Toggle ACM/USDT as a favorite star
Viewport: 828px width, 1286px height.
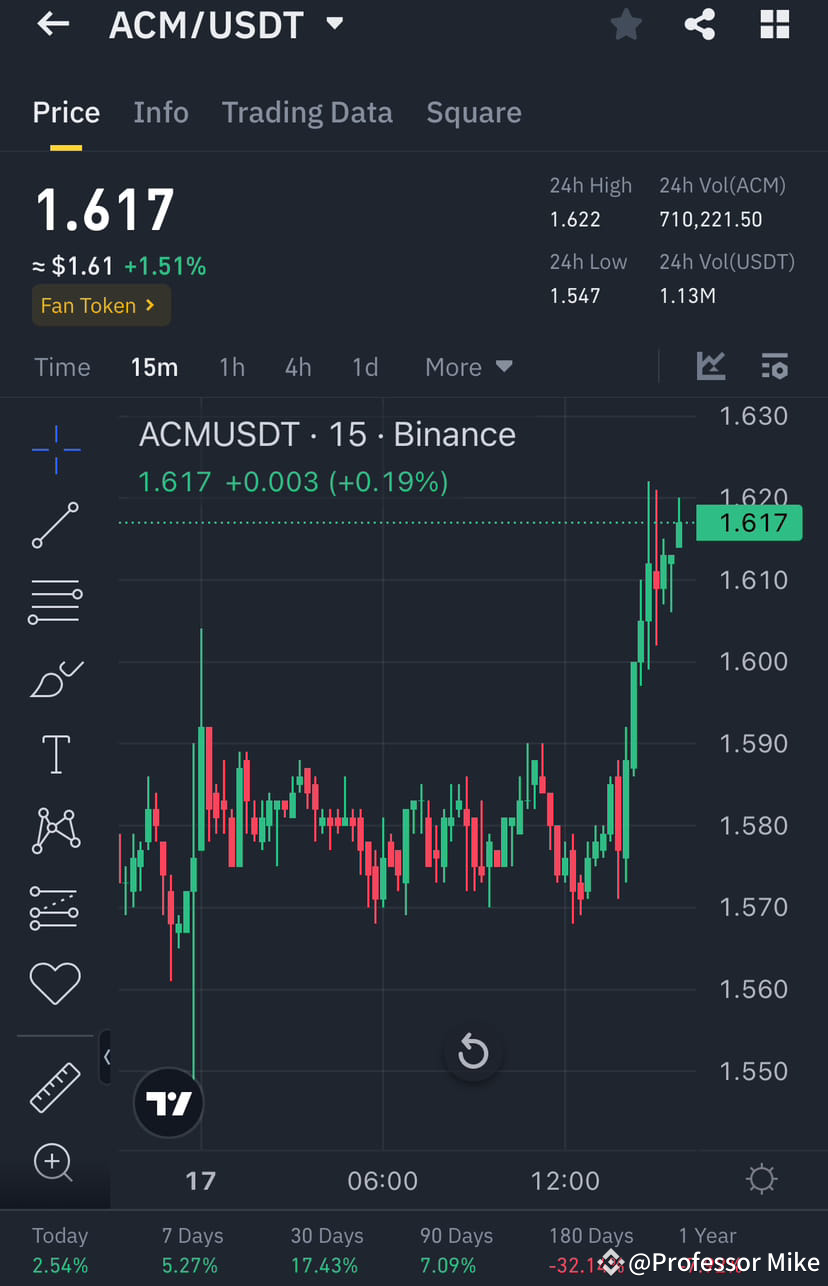[626, 25]
